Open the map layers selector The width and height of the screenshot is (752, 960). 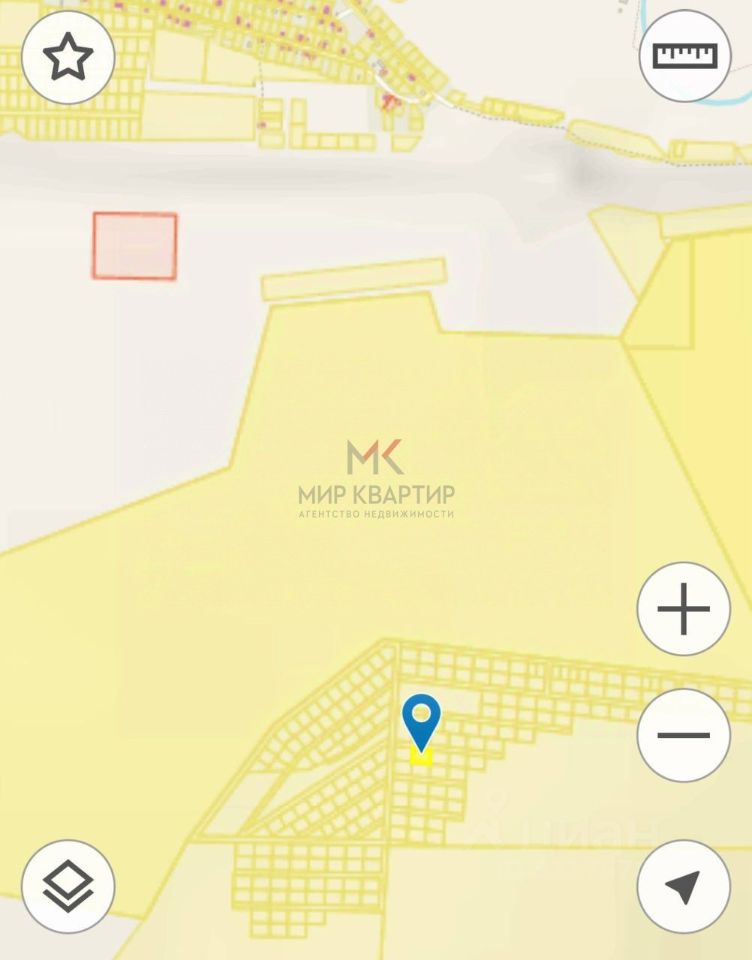click(68, 886)
